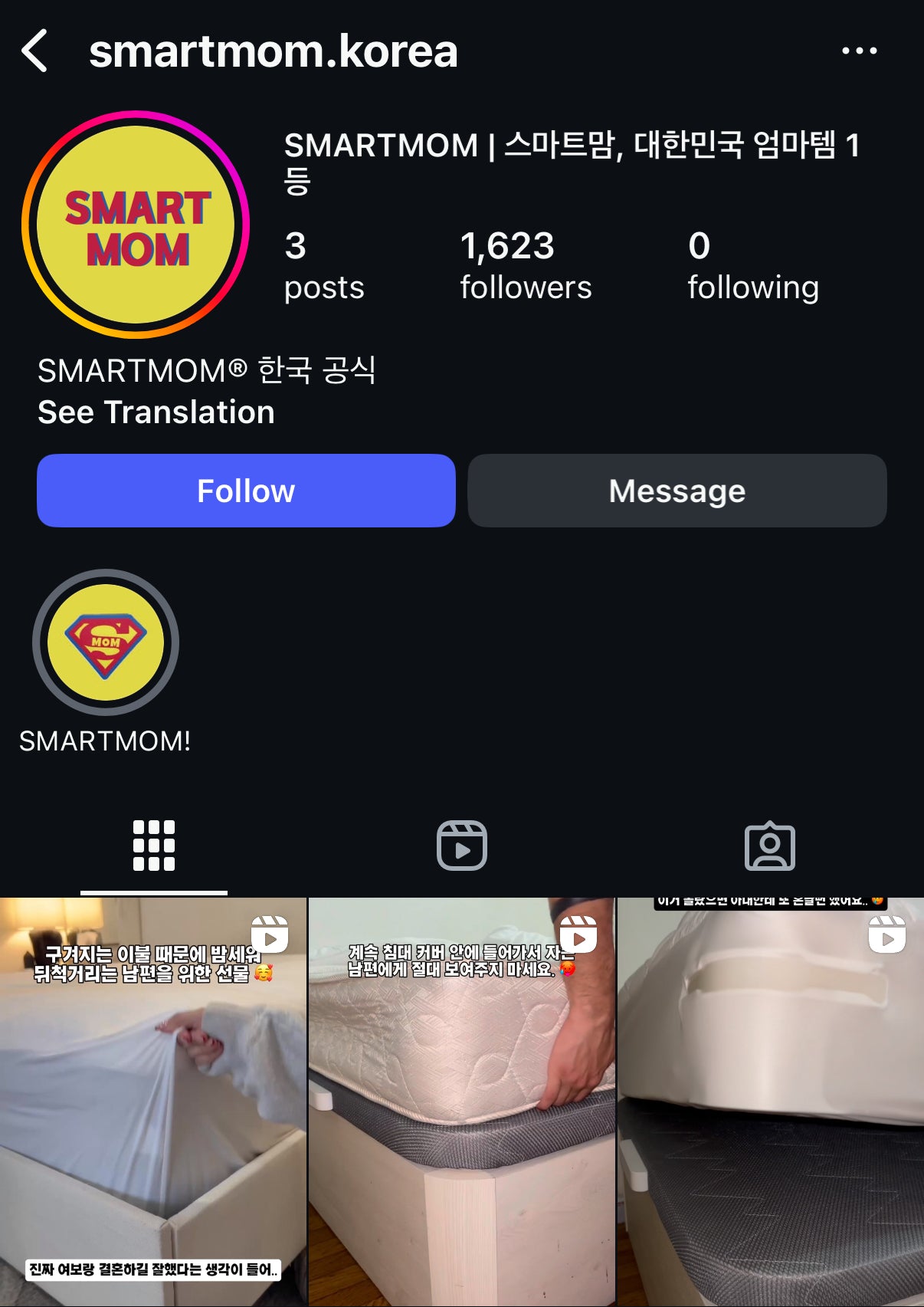This screenshot has width=924, height=1307.
Task: Open the reel of a man's hand lifting the mattress
Action: click(x=462, y=1104)
